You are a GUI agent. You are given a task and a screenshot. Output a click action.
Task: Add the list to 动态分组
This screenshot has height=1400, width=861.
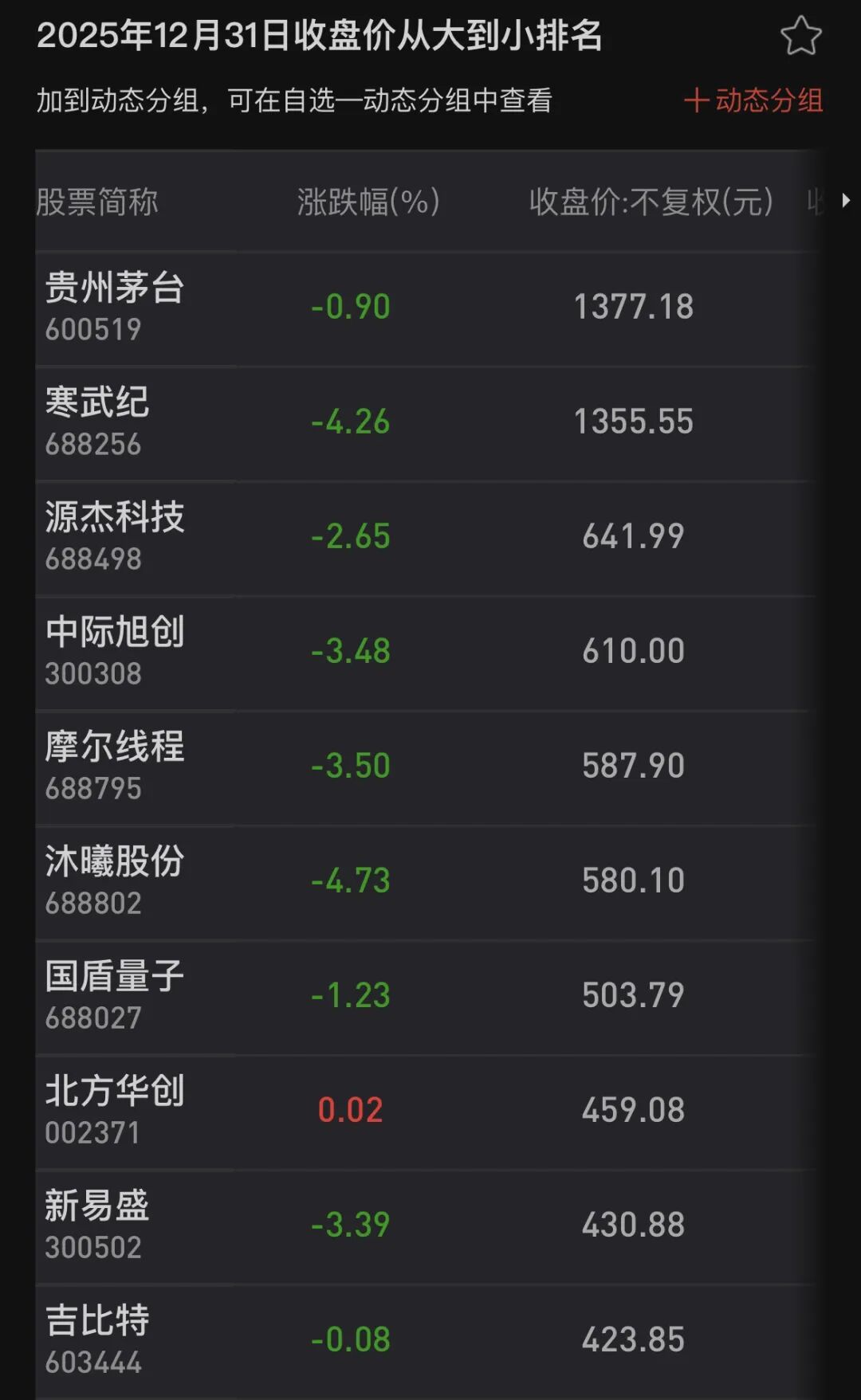(753, 100)
